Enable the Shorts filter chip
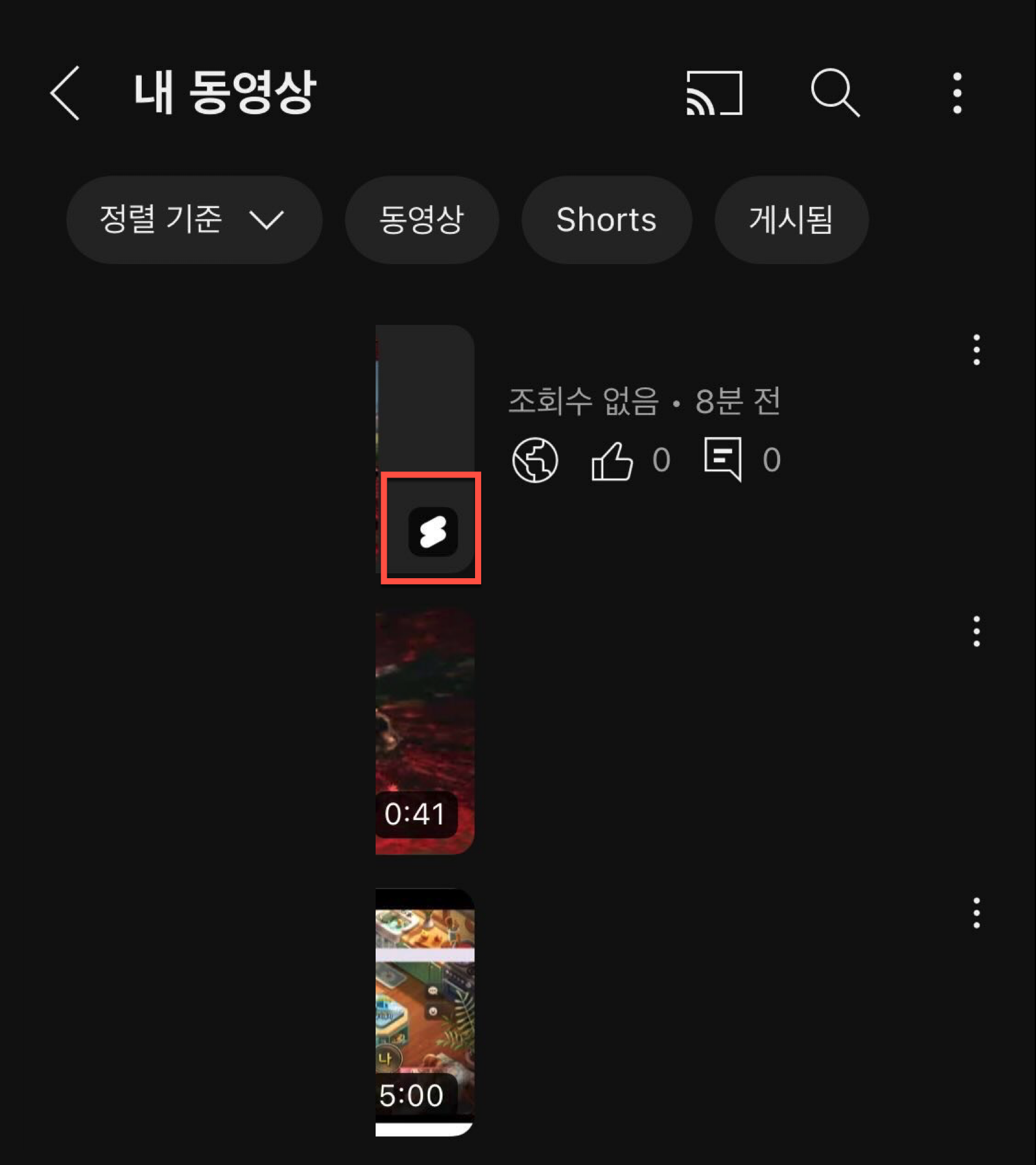The image size is (1036, 1165). pyautogui.click(x=606, y=219)
